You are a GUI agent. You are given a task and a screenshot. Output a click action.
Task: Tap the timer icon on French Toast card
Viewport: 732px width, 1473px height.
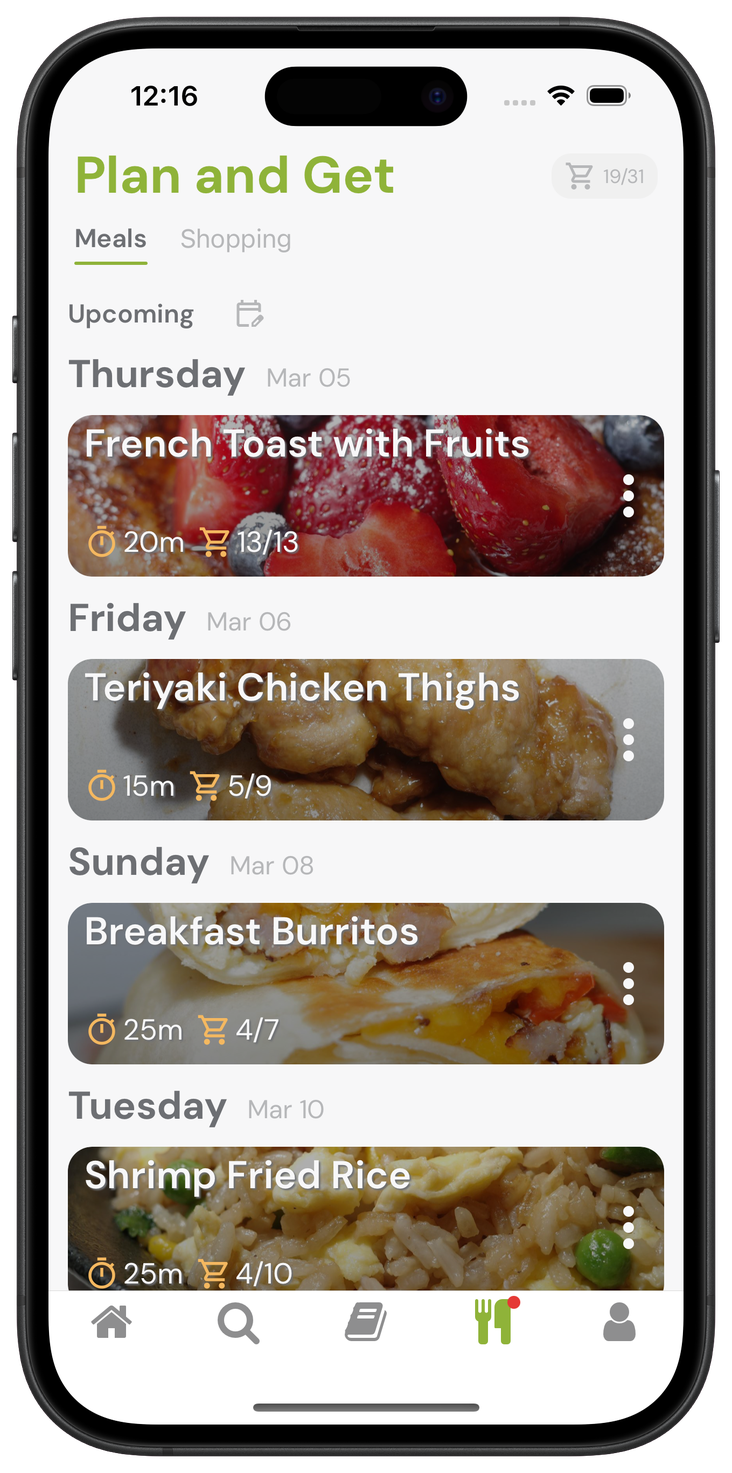(x=101, y=542)
